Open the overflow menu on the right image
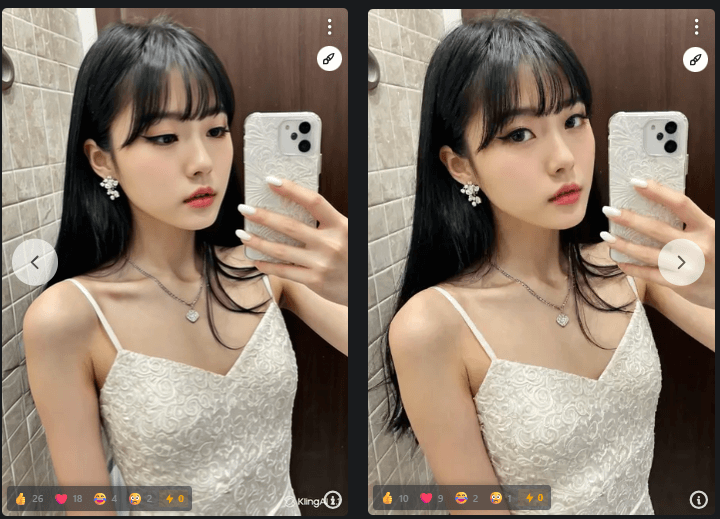Viewport: 720px width, 519px height. [695, 27]
